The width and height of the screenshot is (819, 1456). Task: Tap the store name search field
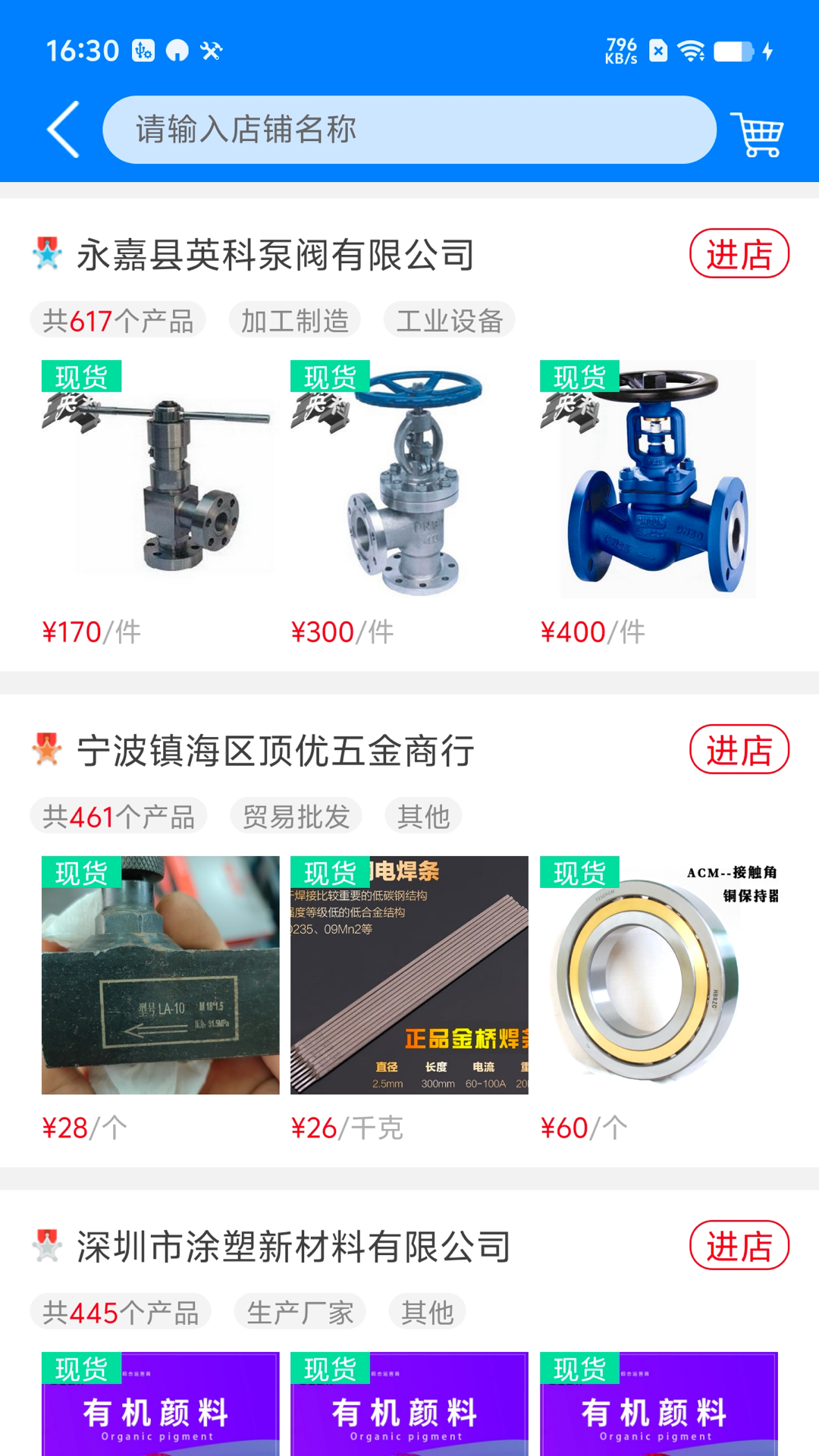409,129
